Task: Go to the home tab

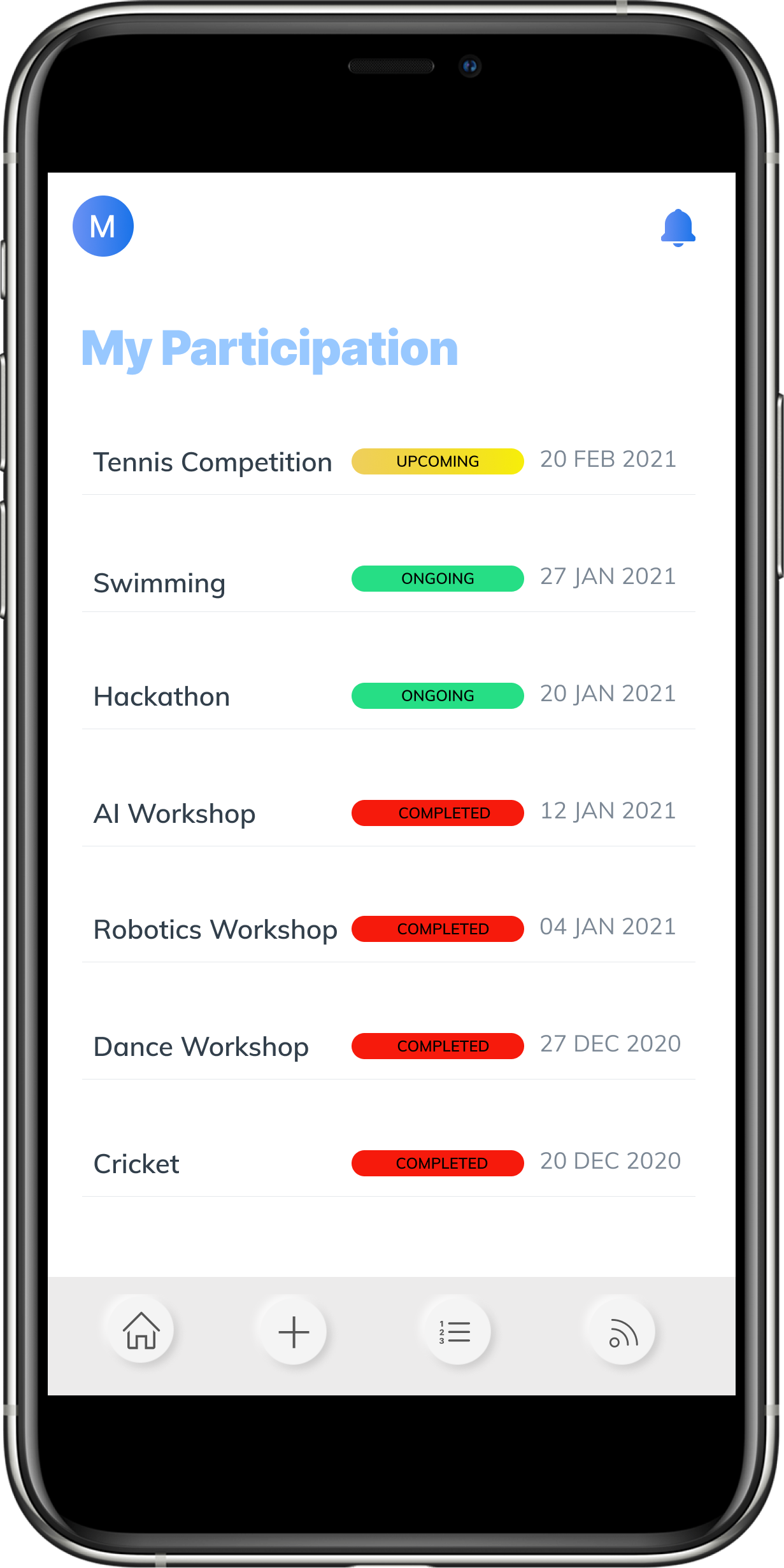Action: [x=141, y=1331]
